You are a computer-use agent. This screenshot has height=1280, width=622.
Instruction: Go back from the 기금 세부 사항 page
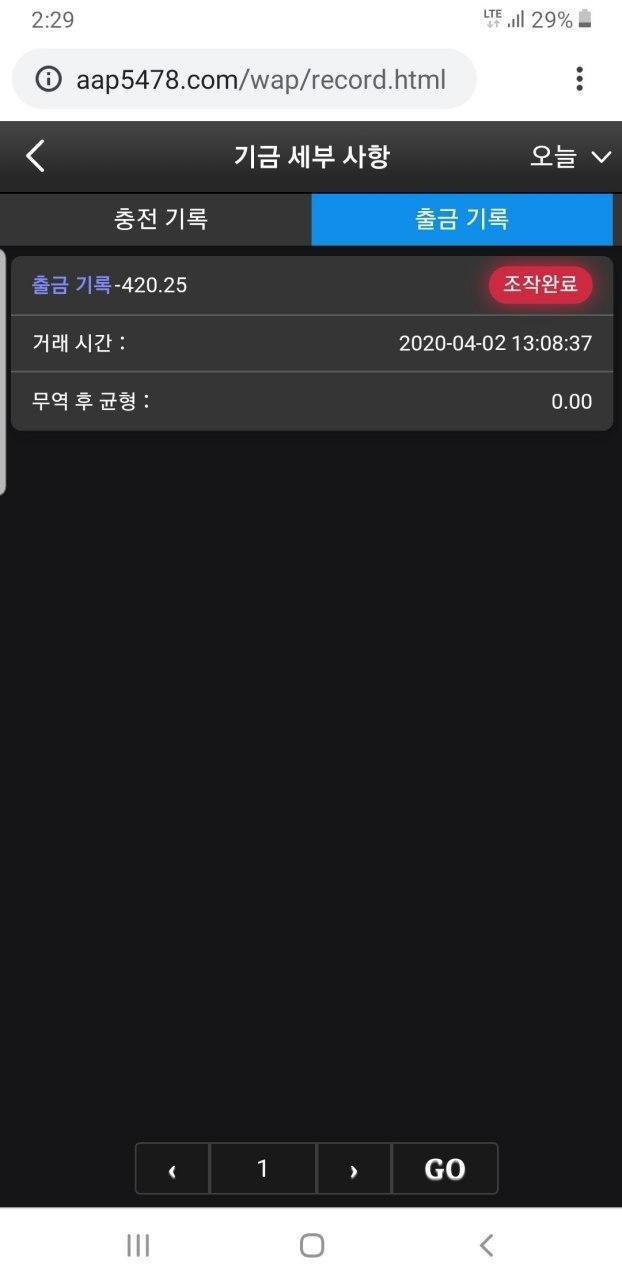[36, 157]
